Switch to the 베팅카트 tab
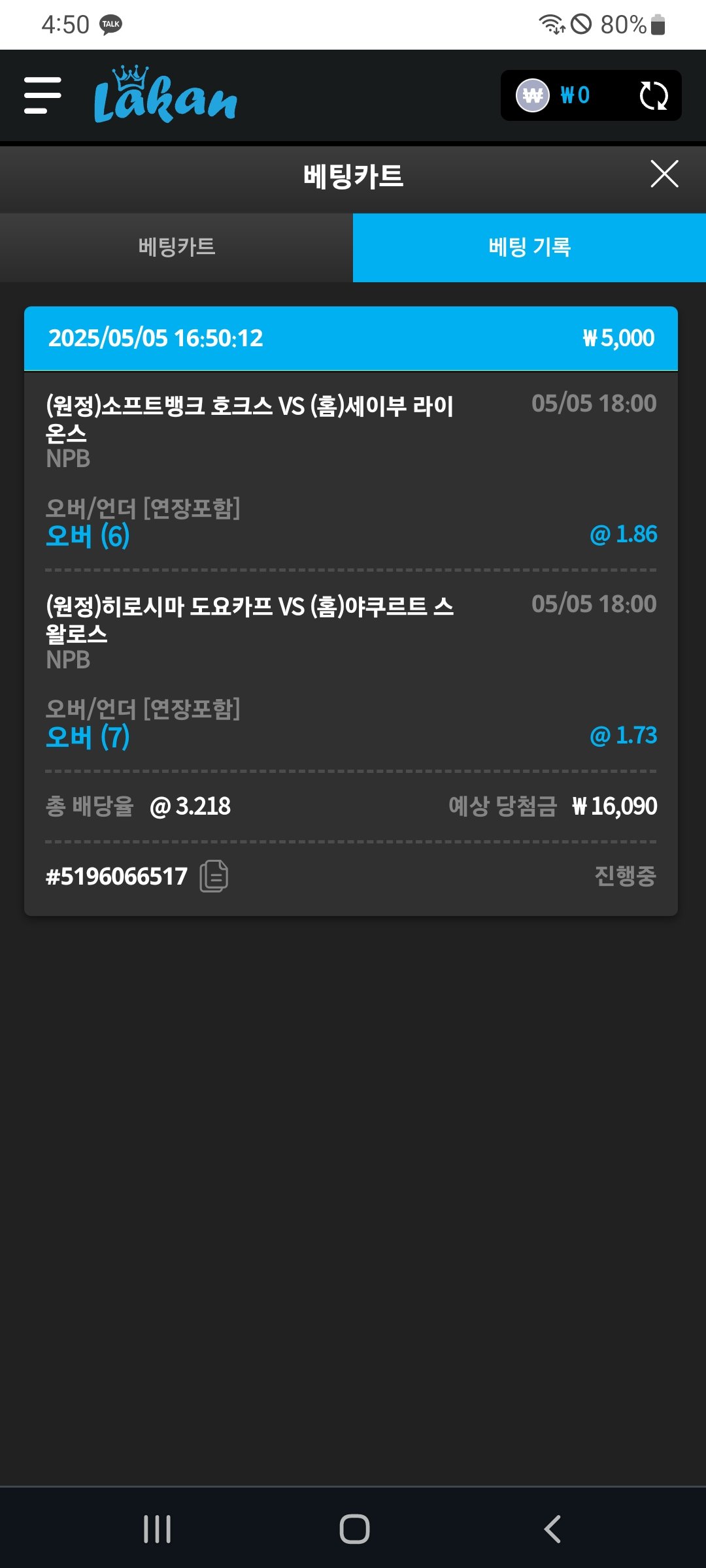Viewport: 706px width, 1568px height. click(x=176, y=248)
